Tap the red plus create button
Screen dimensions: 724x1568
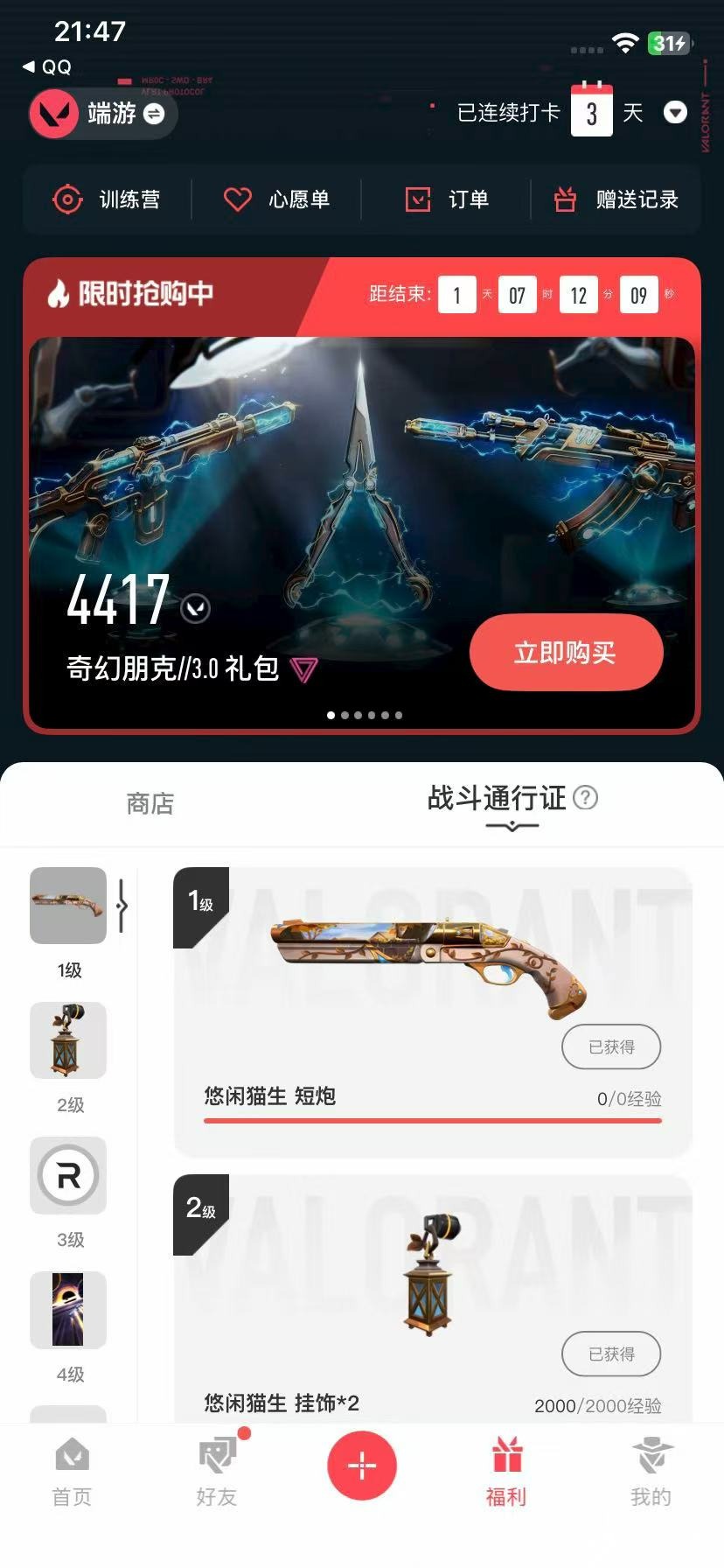tap(362, 1466)
